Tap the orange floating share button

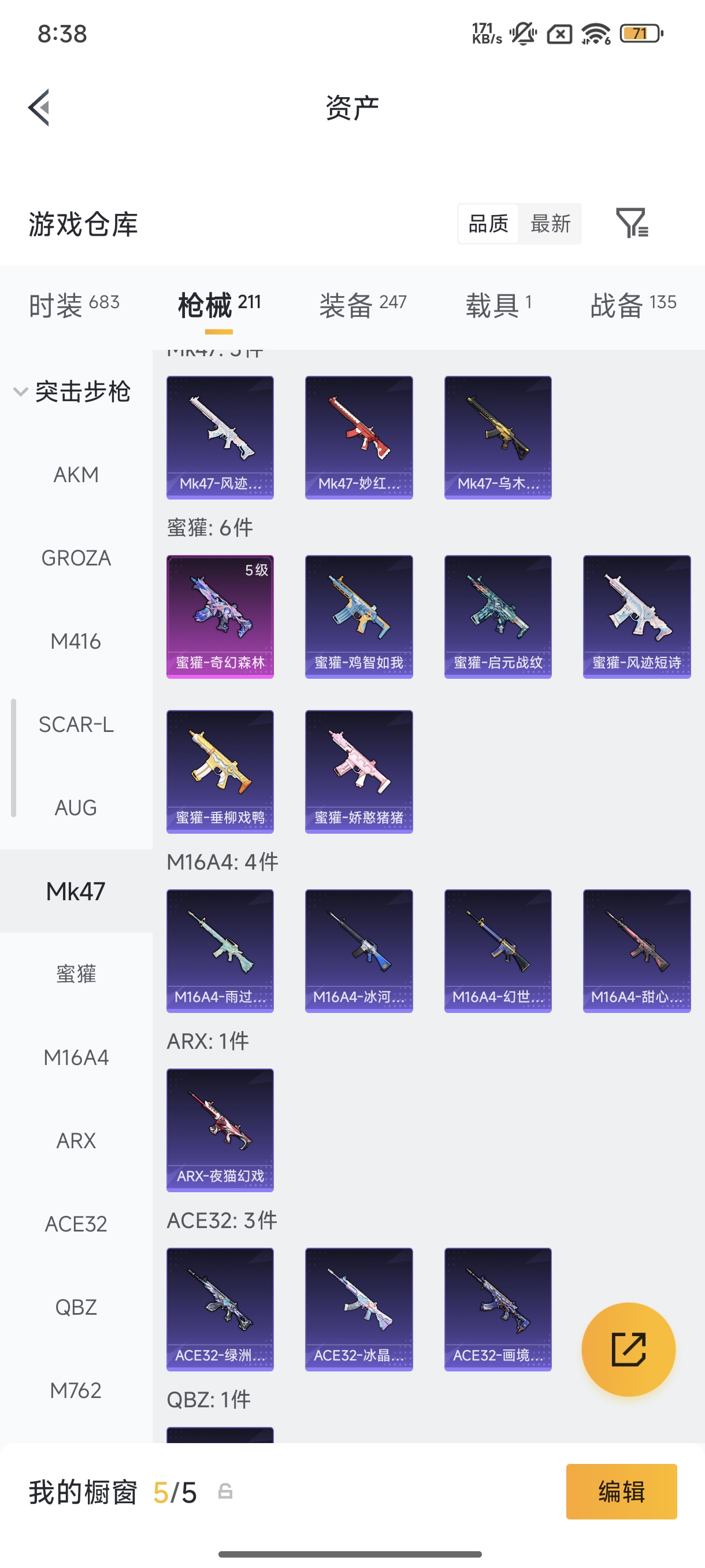(x=628, y=1349)
